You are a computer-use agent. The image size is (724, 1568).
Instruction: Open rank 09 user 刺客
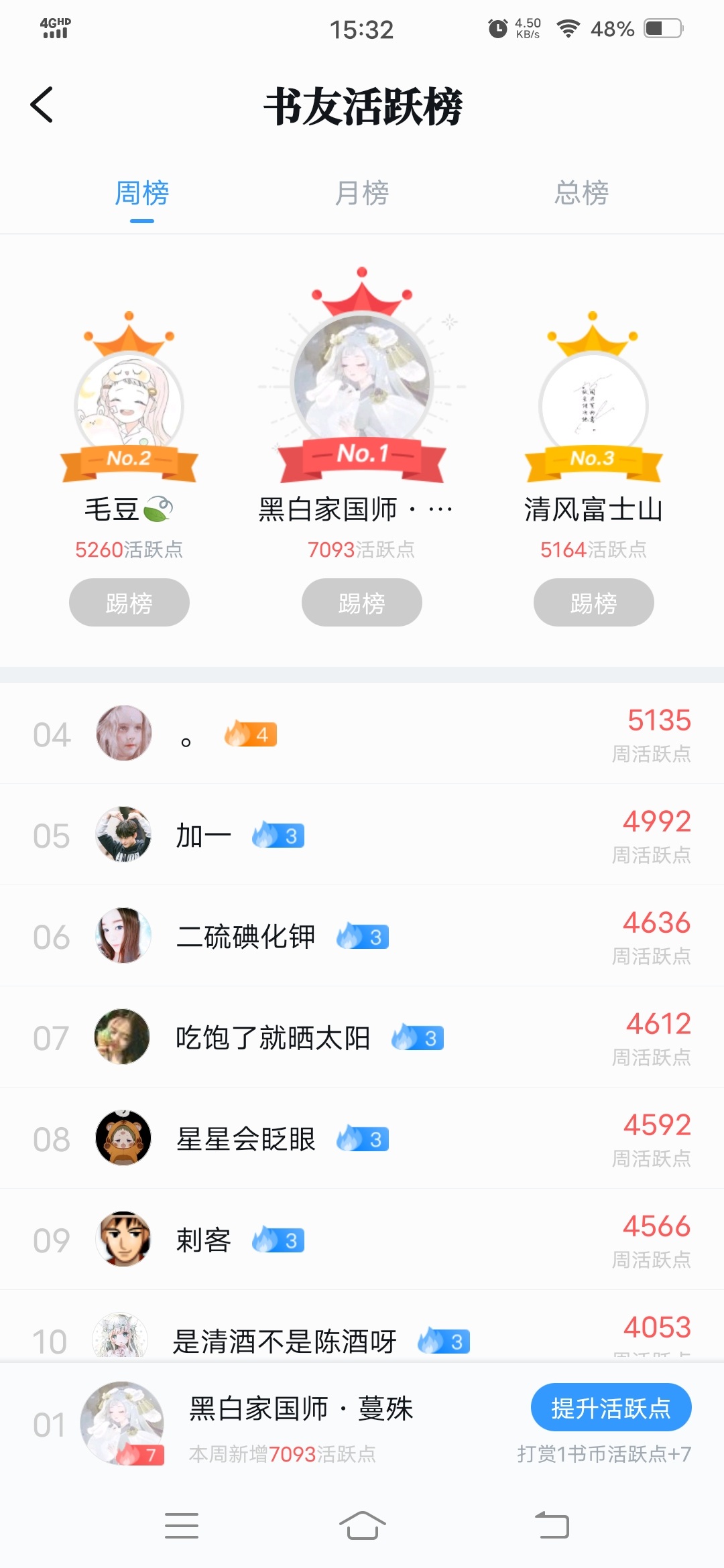[x=362, y=1240]
